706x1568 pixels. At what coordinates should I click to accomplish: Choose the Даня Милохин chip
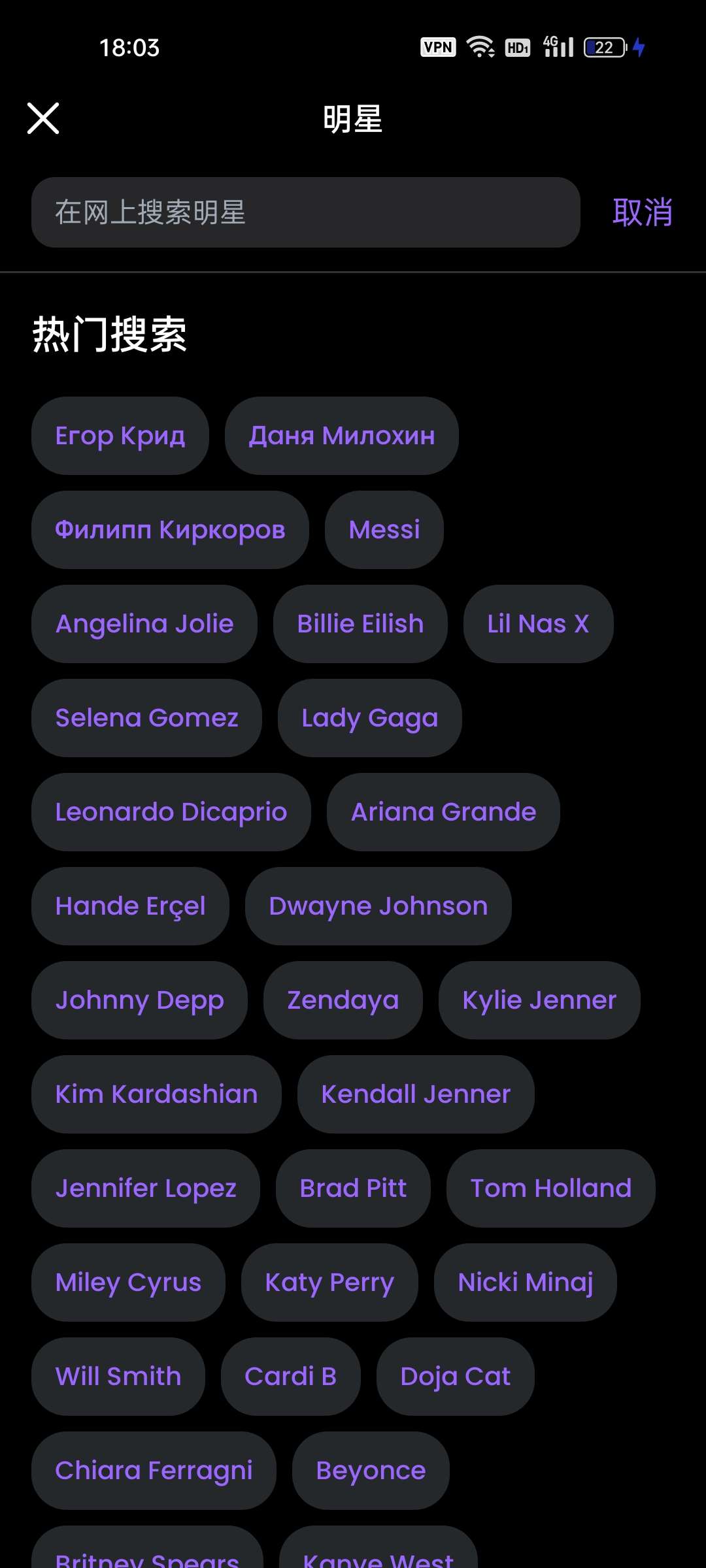341,436
